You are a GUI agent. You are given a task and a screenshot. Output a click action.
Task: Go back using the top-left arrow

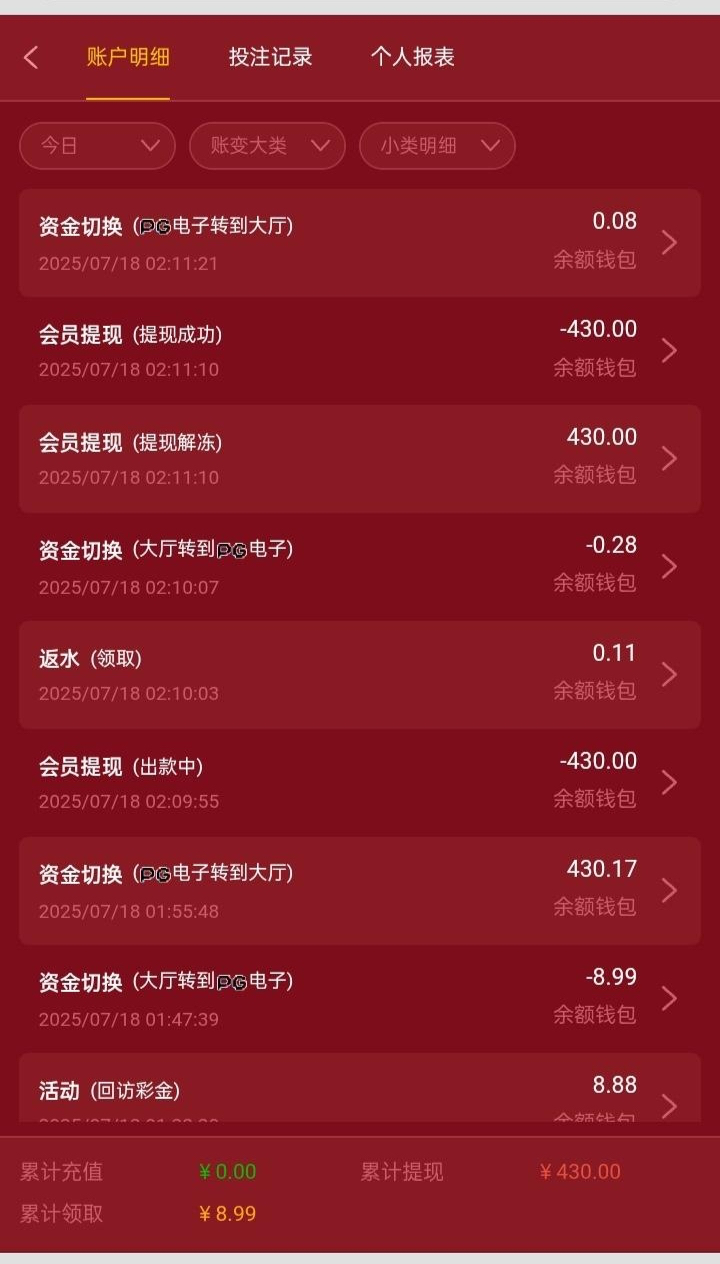(31, 57)
